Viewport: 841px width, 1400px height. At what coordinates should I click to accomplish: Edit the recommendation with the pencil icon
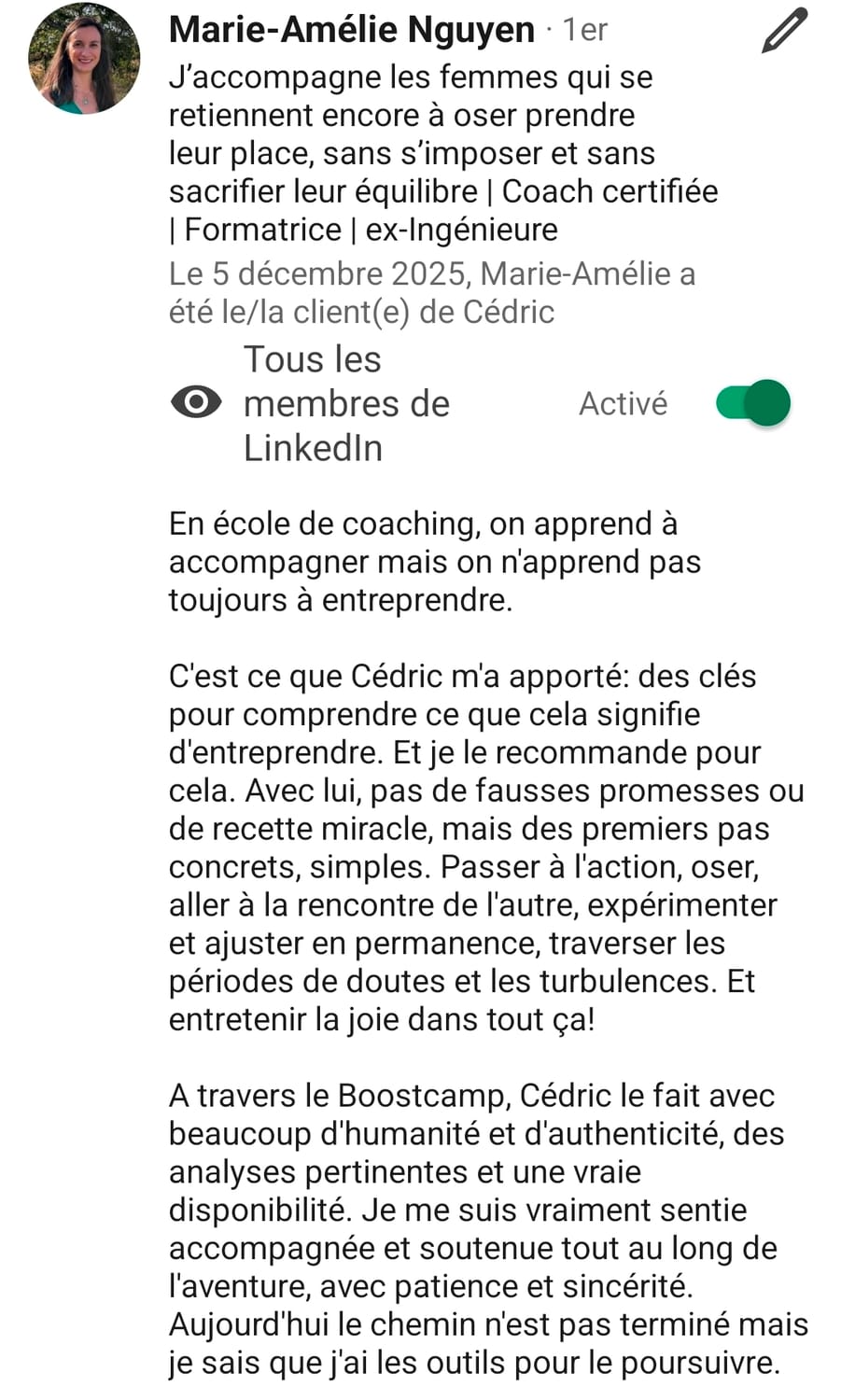click(x=784, y=31)
